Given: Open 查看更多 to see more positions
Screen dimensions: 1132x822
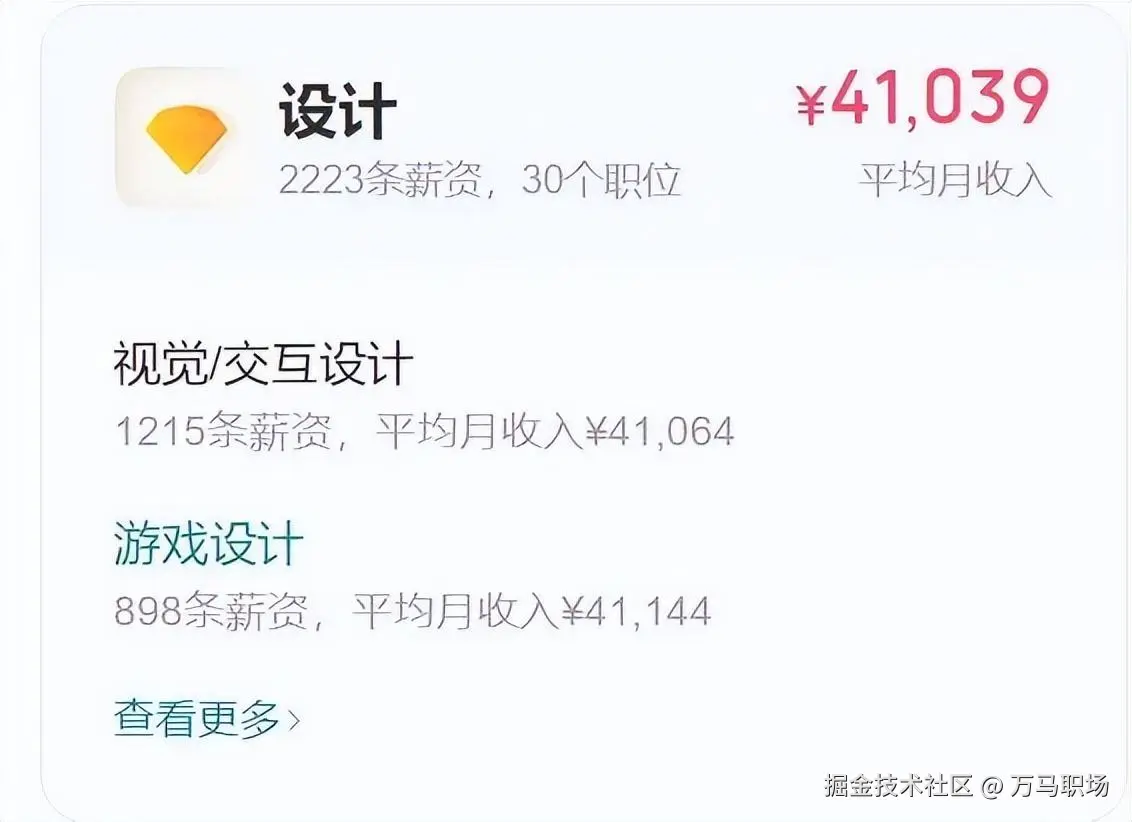Looking at the screenshot, I should 206,718.
